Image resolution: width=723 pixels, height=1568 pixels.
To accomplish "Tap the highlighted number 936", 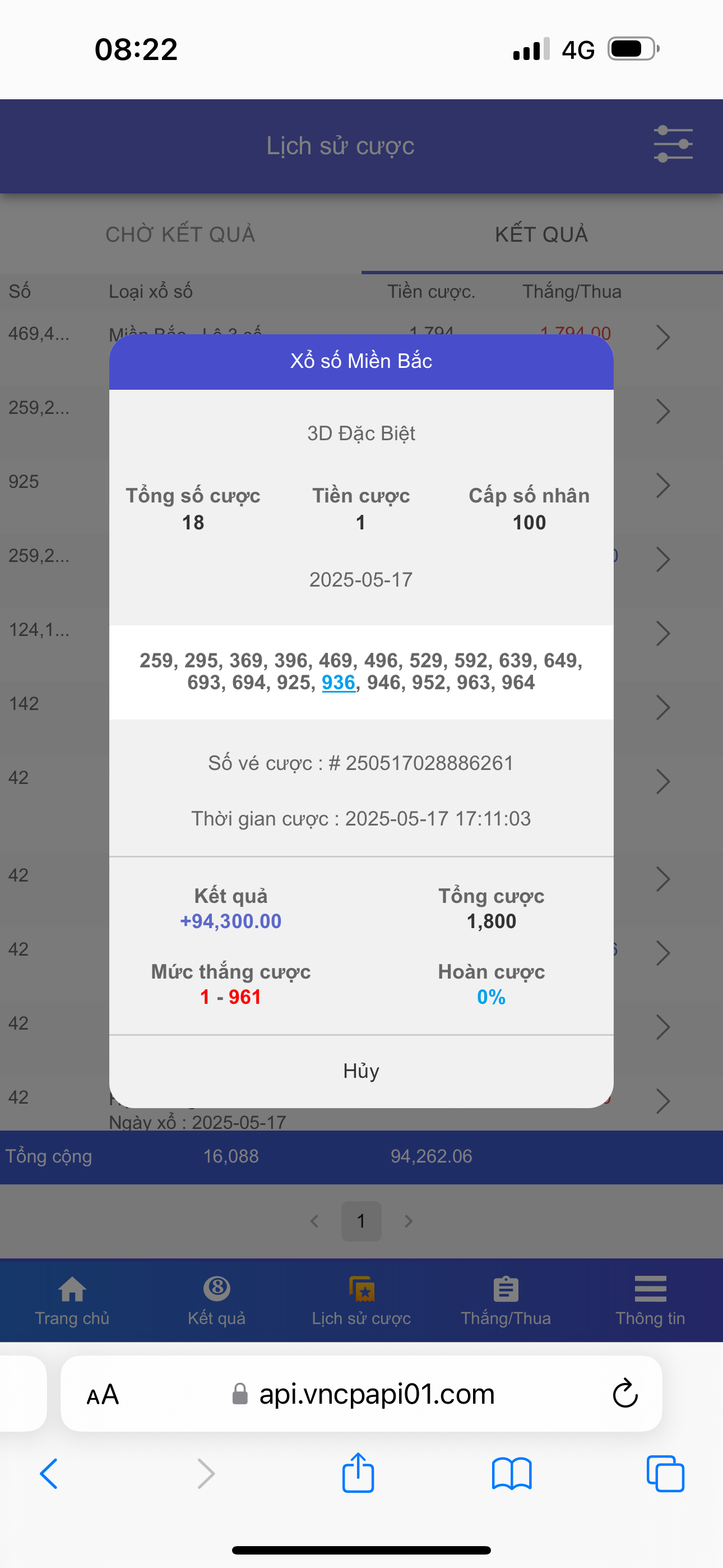I will tap(339, 682).
